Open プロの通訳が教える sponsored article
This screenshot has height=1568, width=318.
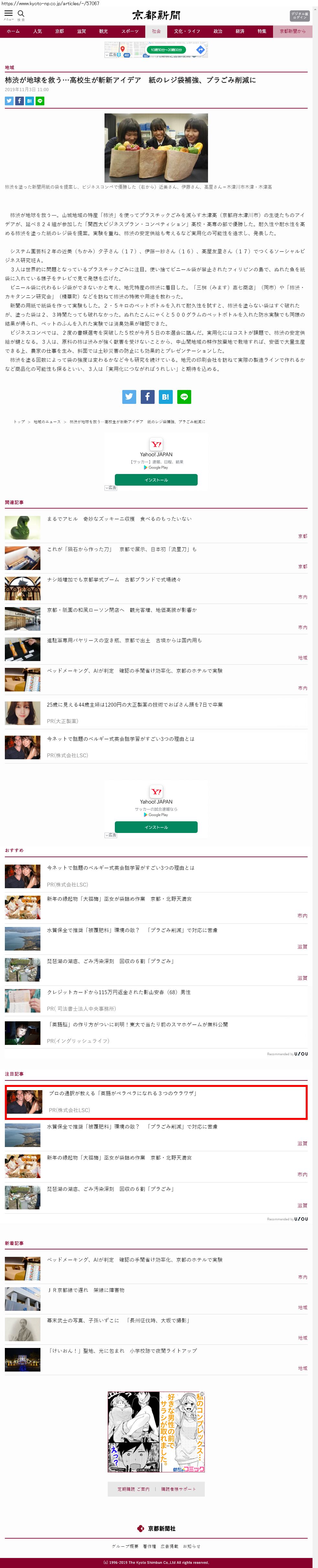pos(123,1093)
